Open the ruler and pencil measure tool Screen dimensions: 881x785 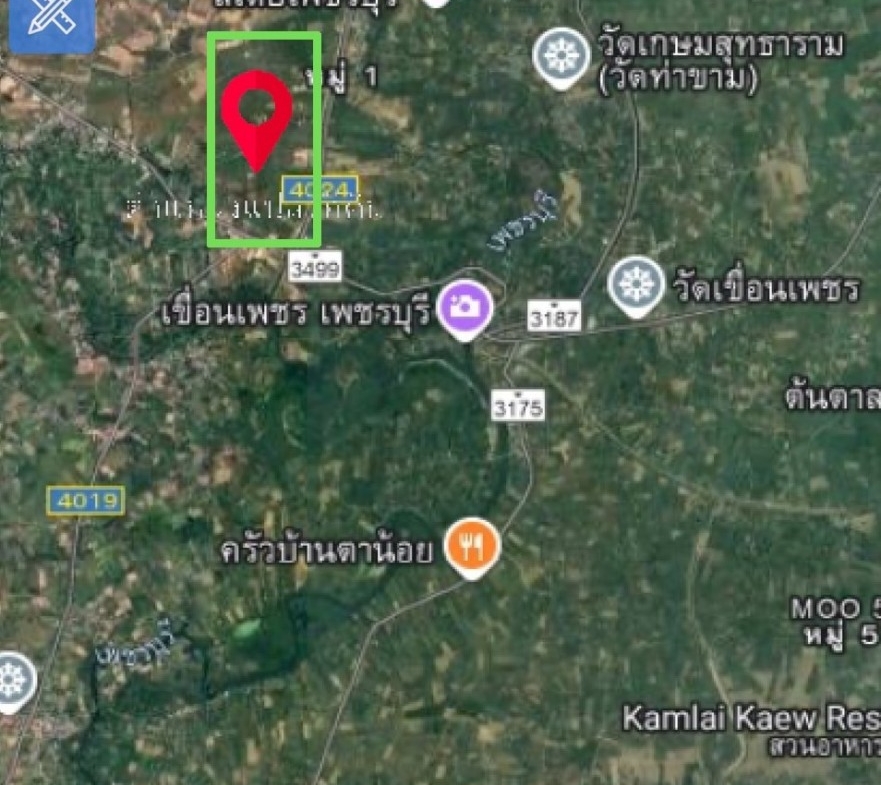click(50, 20)
